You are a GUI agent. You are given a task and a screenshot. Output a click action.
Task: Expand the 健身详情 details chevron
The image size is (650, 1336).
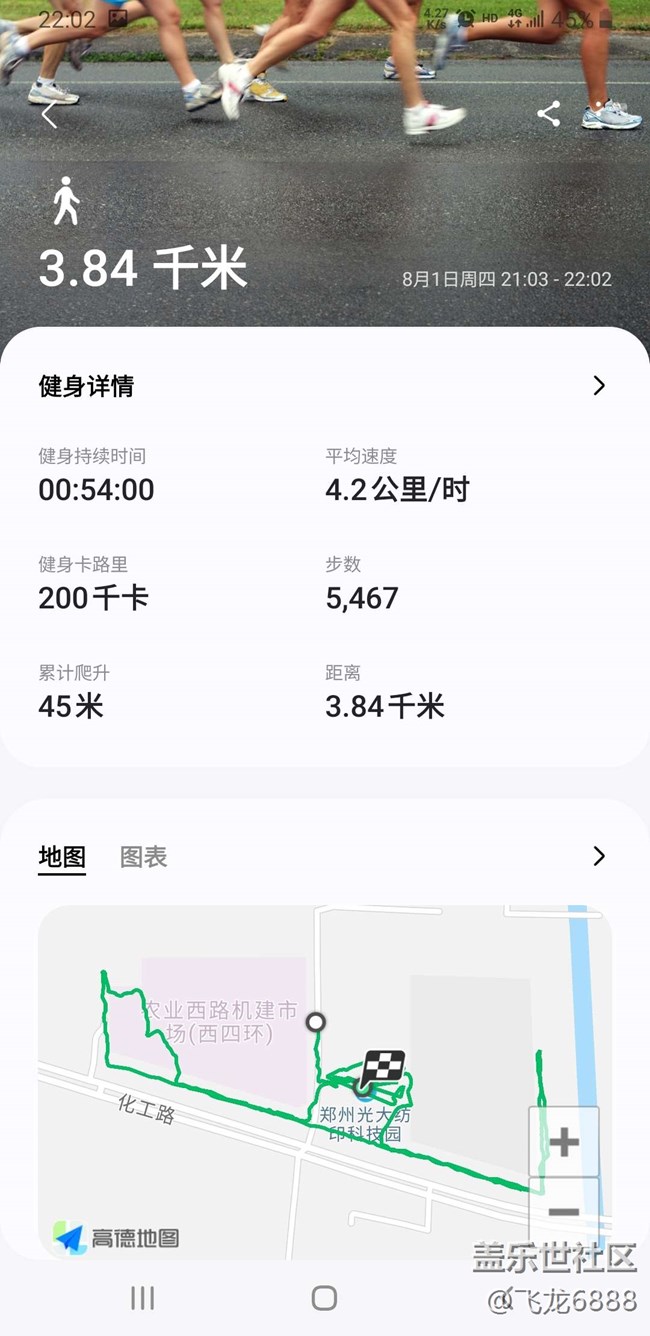click(599, 386)
